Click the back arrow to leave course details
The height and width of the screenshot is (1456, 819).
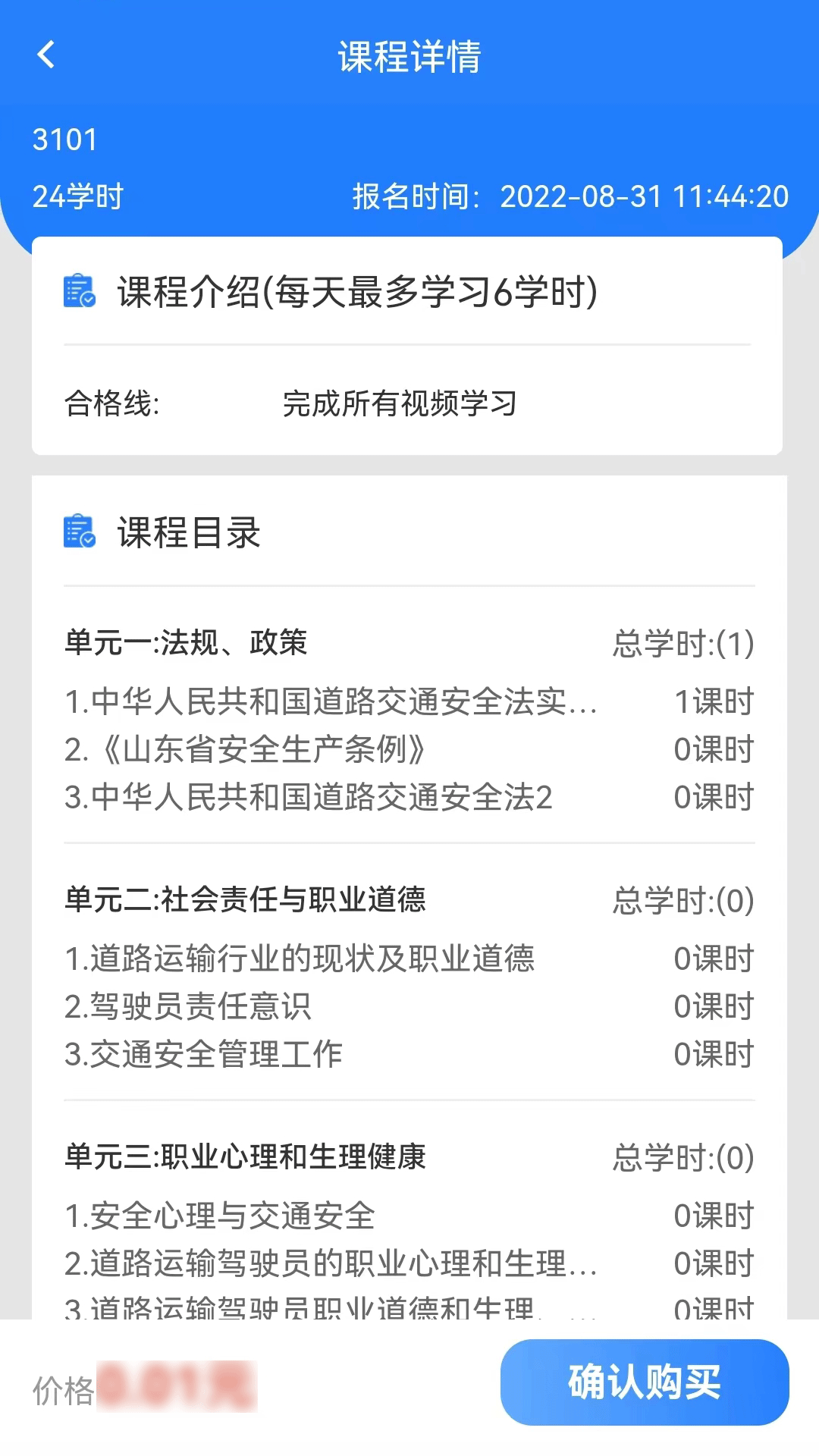point(47,55)
